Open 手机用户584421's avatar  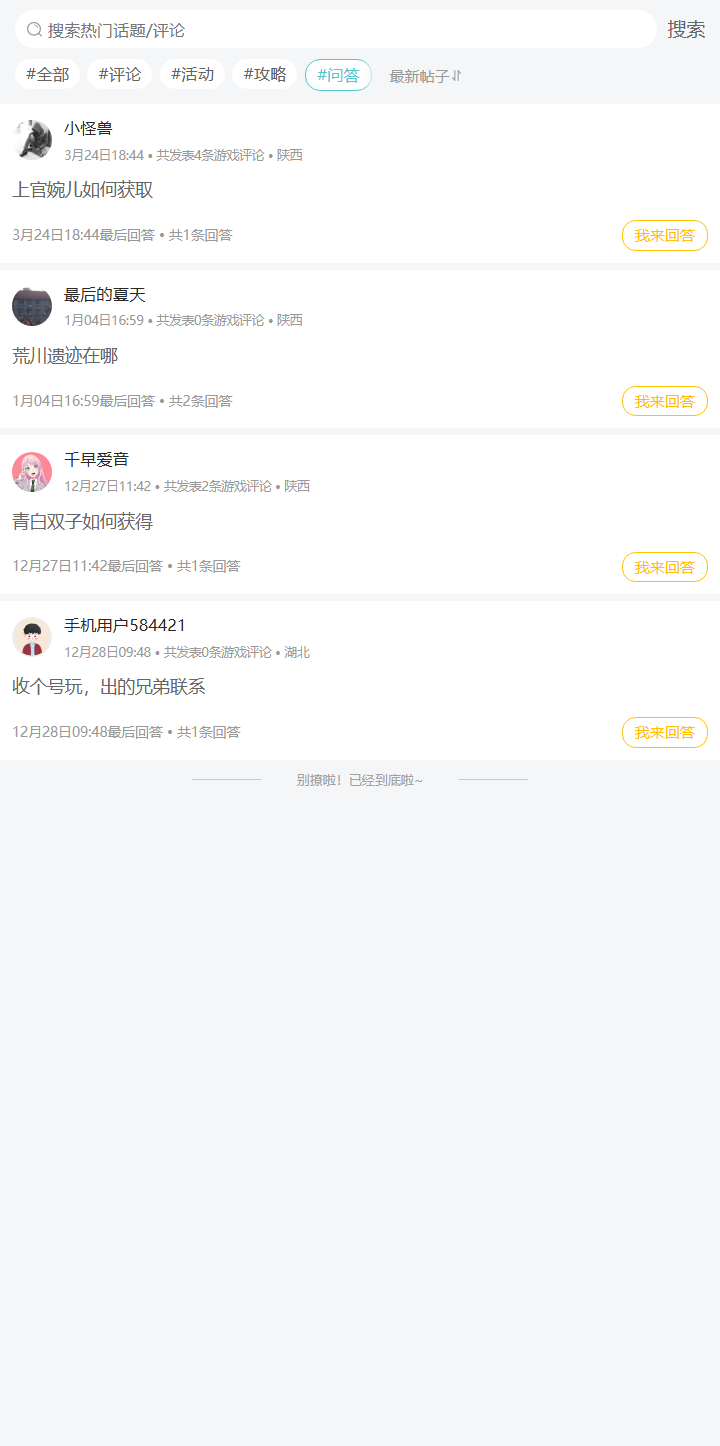(x=32, y=637)
